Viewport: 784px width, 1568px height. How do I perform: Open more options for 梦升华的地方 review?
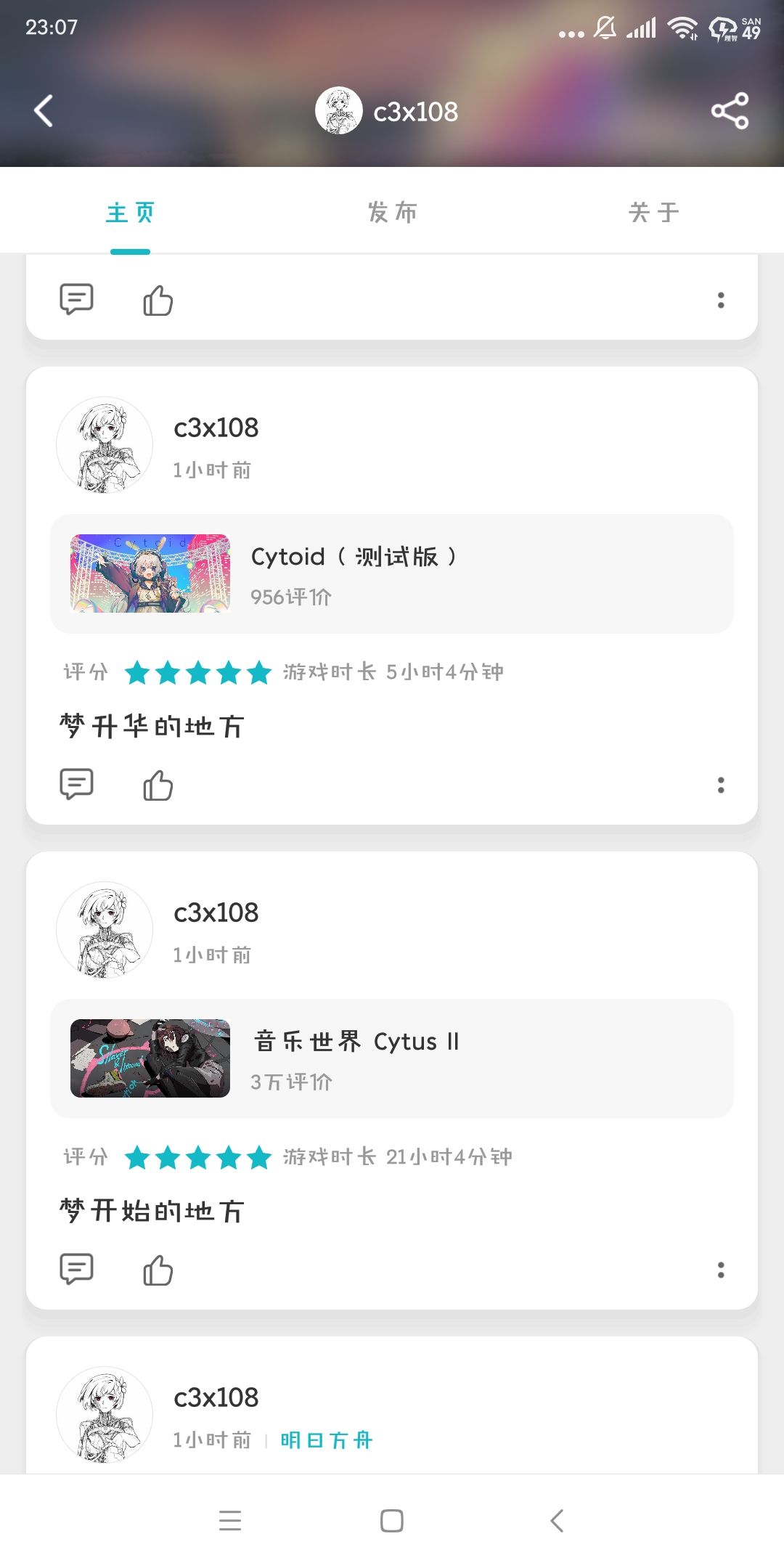click(721, 785)
